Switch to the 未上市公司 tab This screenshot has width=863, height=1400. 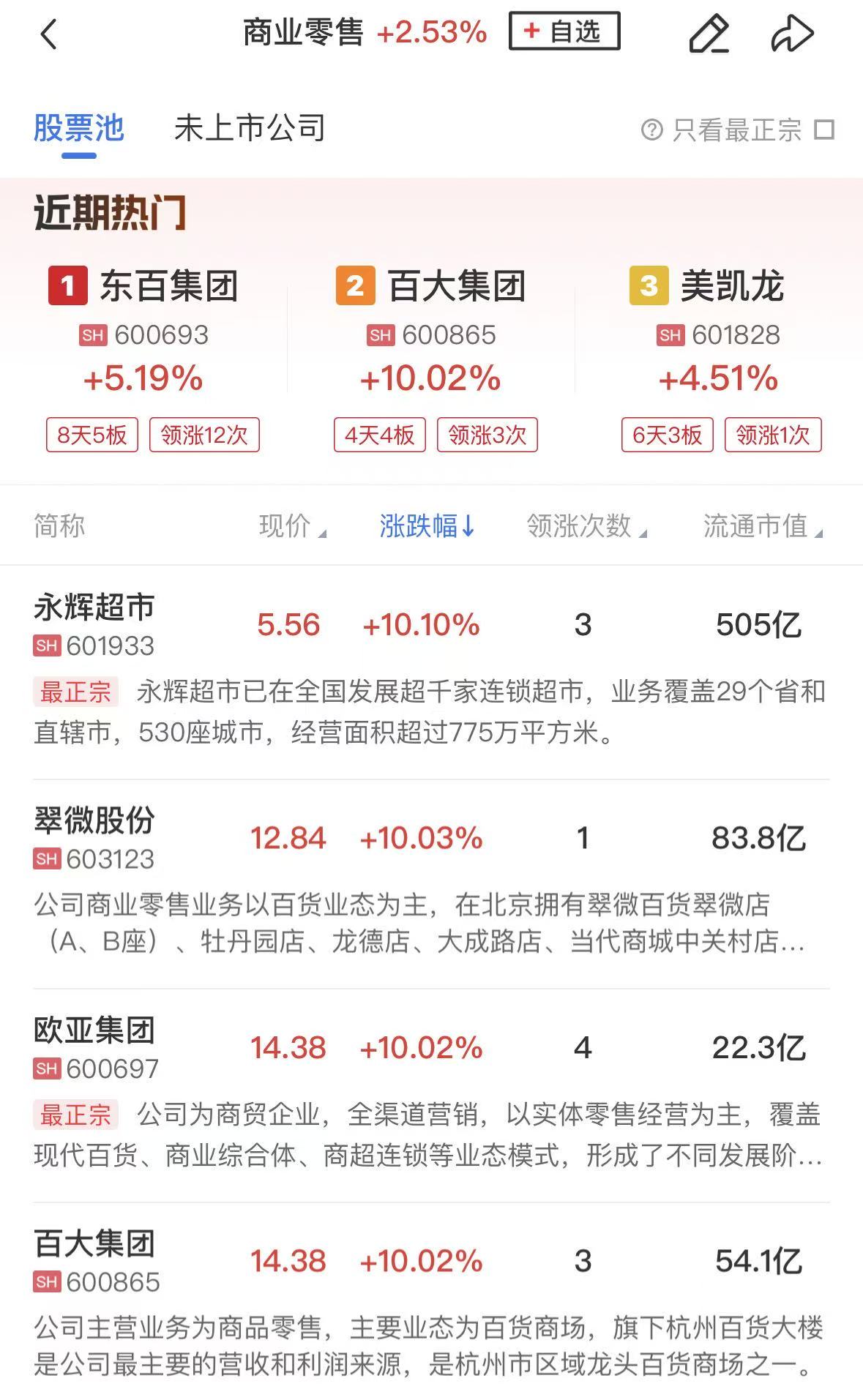coord(250,129)
